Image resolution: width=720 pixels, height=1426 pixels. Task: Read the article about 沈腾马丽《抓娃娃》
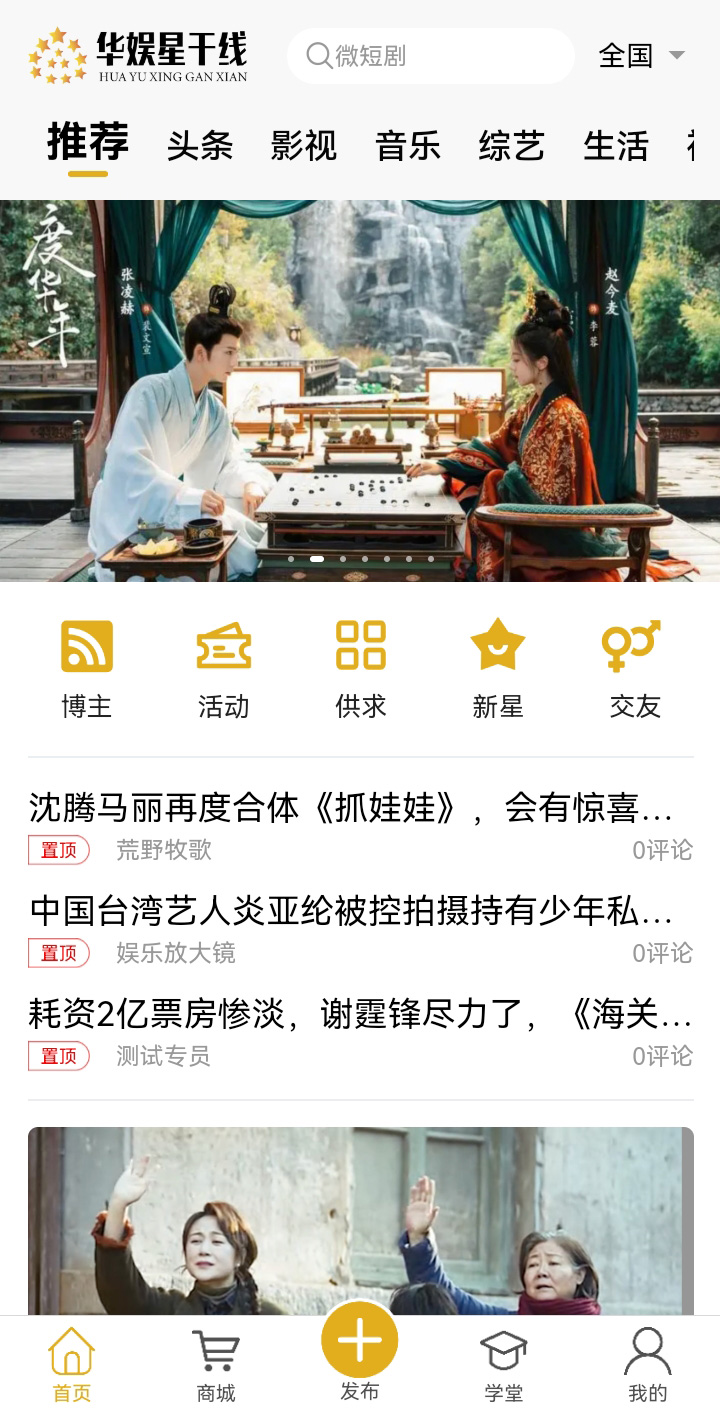tap(350, 808)
